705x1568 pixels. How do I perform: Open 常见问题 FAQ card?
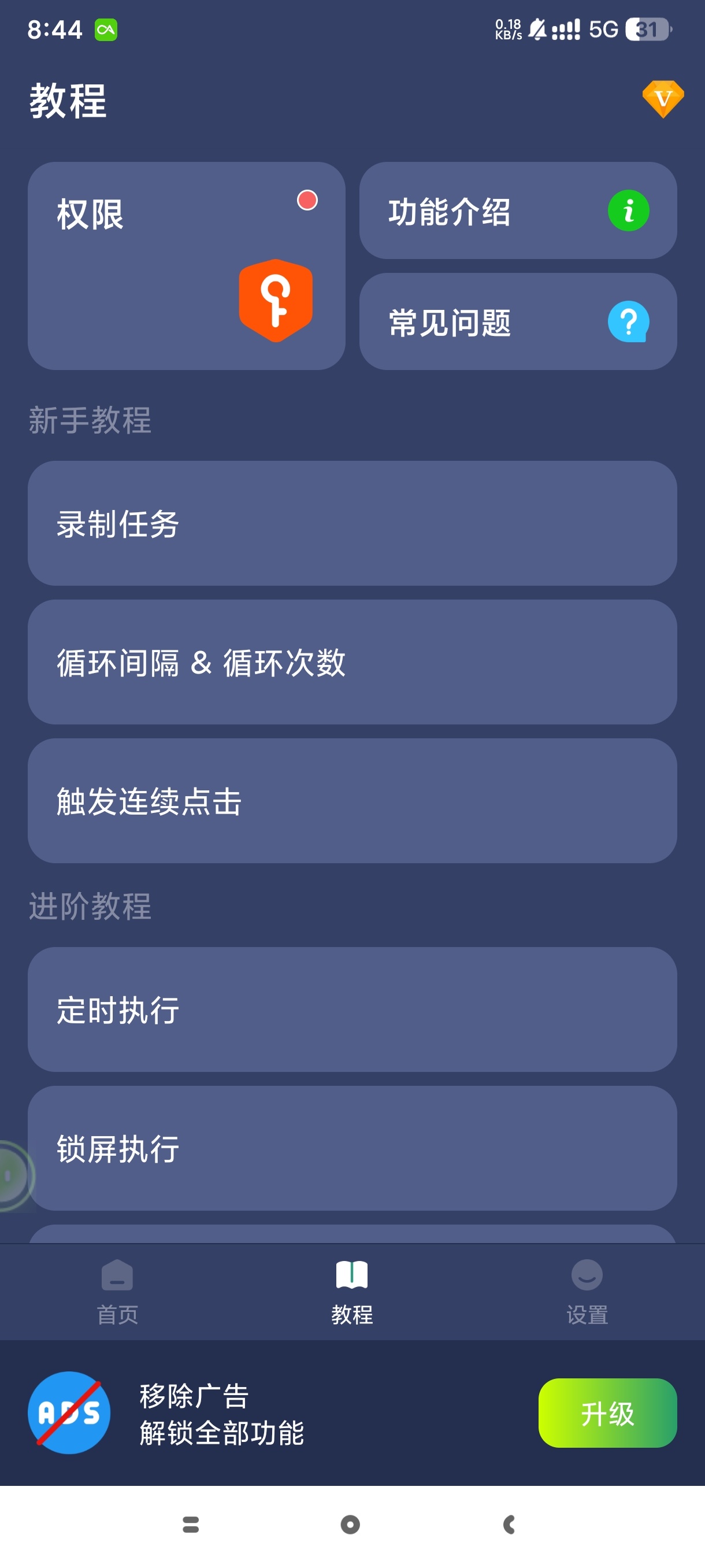coord(518,321)
